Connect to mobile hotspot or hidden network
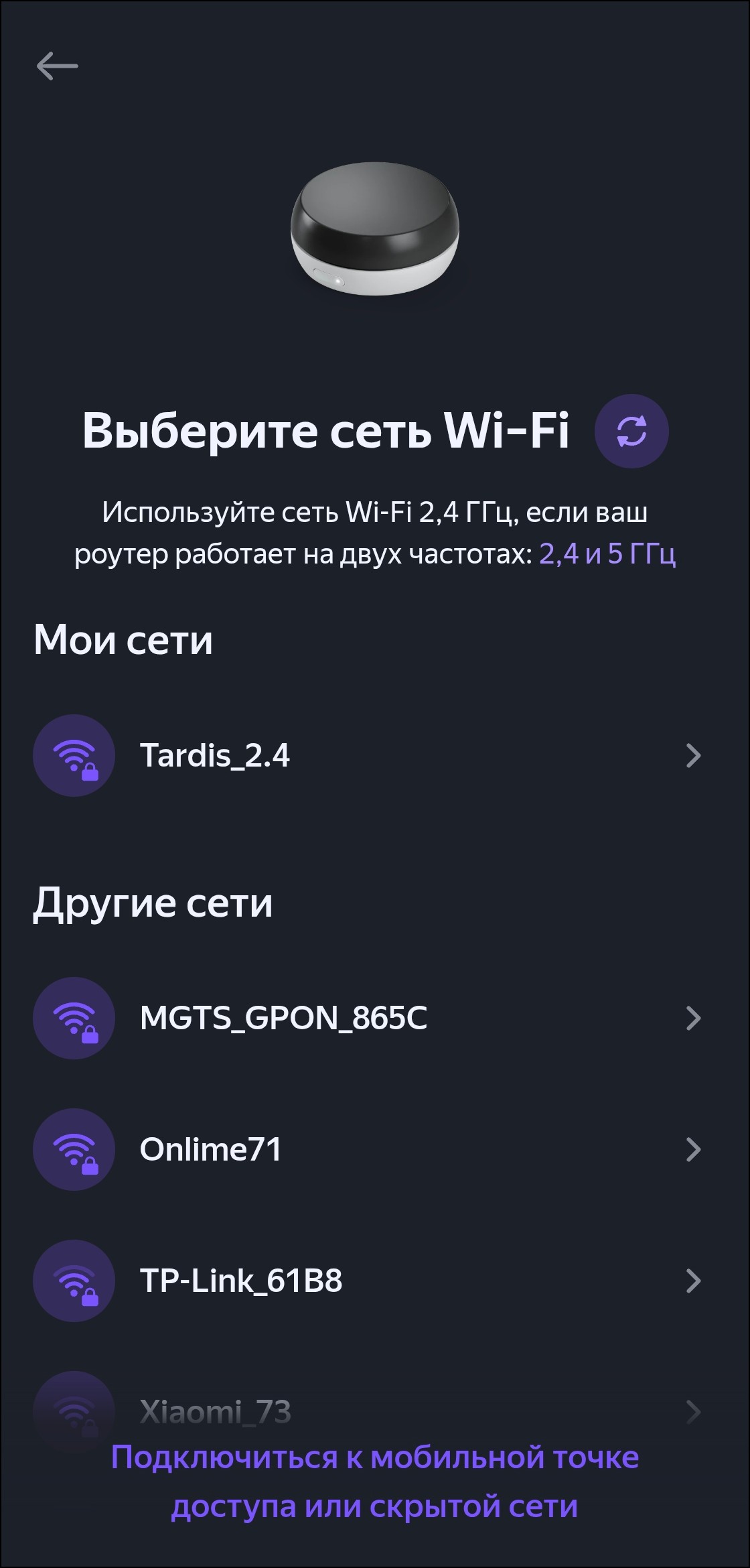 click(x=375, y=1482)
